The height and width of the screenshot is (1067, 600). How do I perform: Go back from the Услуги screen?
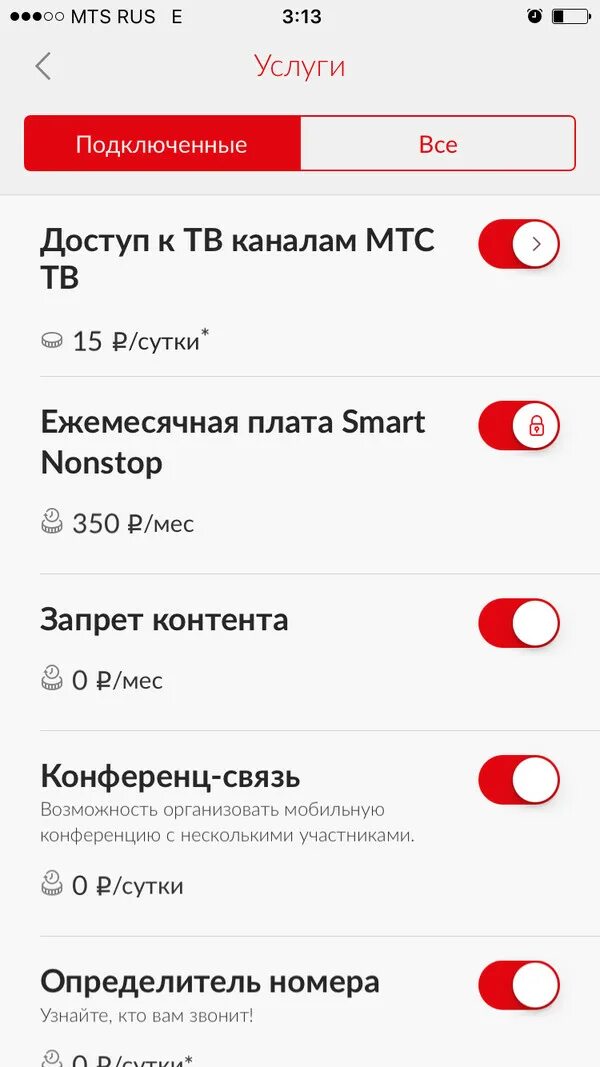click(43, 67)
